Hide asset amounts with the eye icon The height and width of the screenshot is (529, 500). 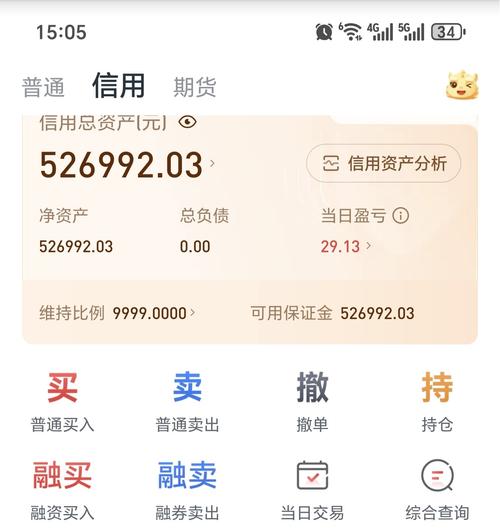point(188,122)
